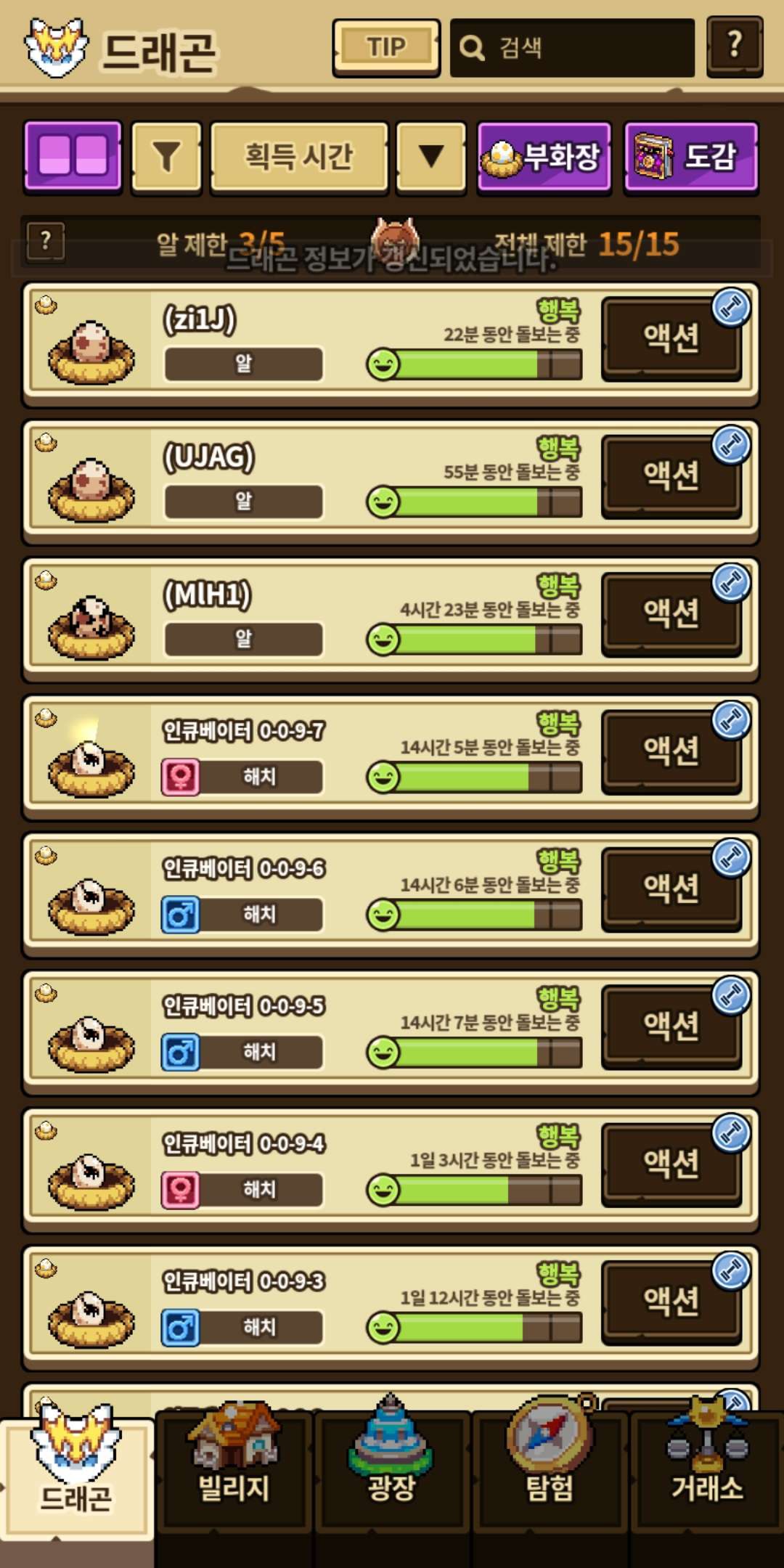Go to the 탐험 tab
The image size is (784, 1568).
pyautogui.click(x=550, y=1474)
